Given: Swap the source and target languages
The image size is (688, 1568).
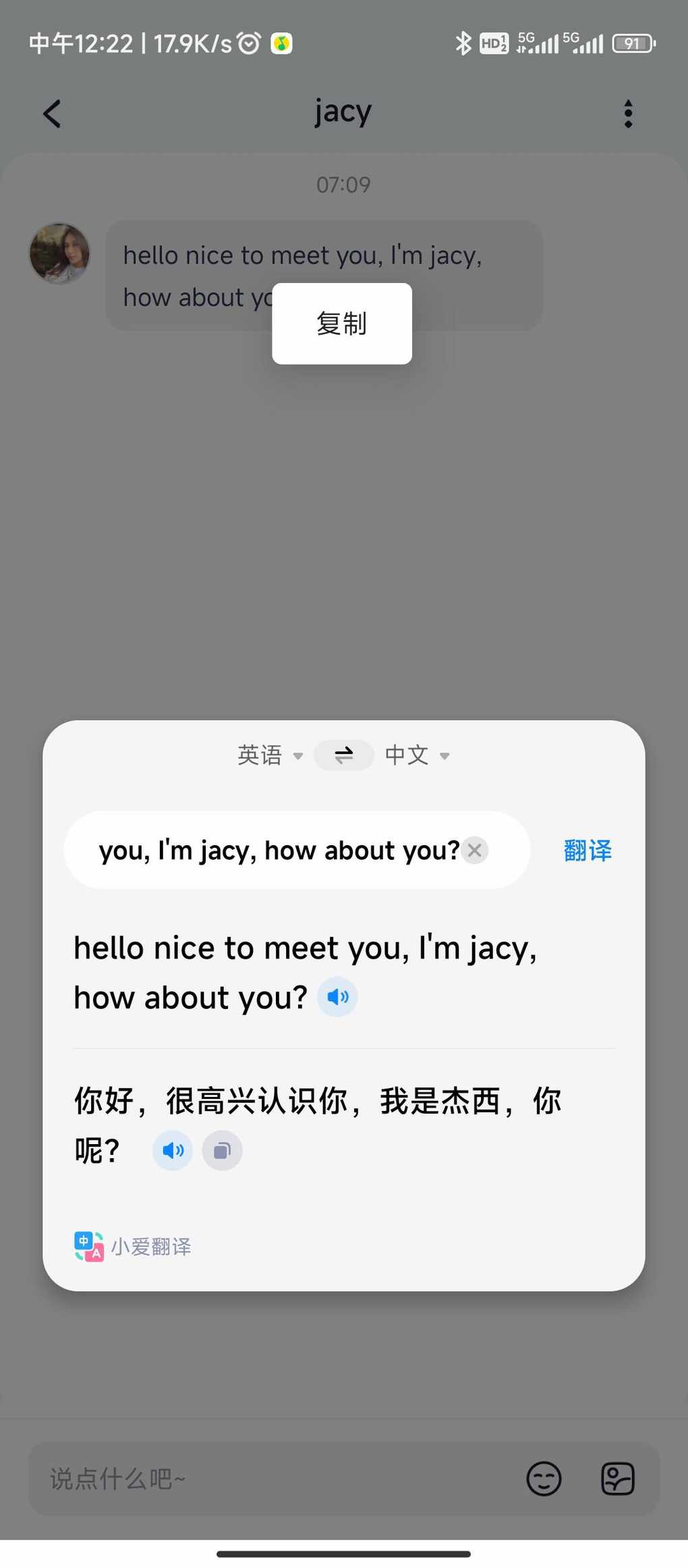Looking at the screenshot, I should pos(344,755).
